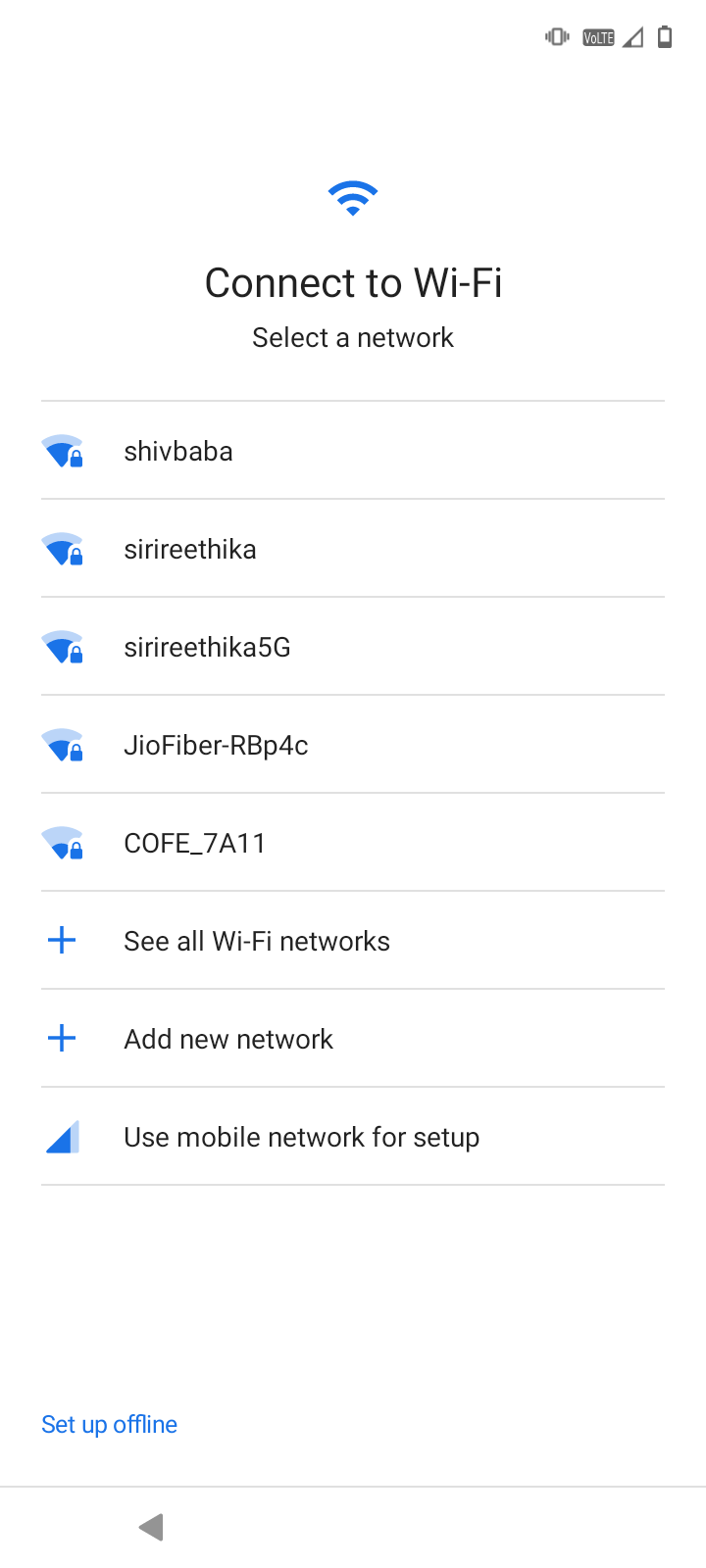The width and height of the screenshot is (706, 1568).
Task: Tap the Set up offline link
Action: click(109, 1424)
